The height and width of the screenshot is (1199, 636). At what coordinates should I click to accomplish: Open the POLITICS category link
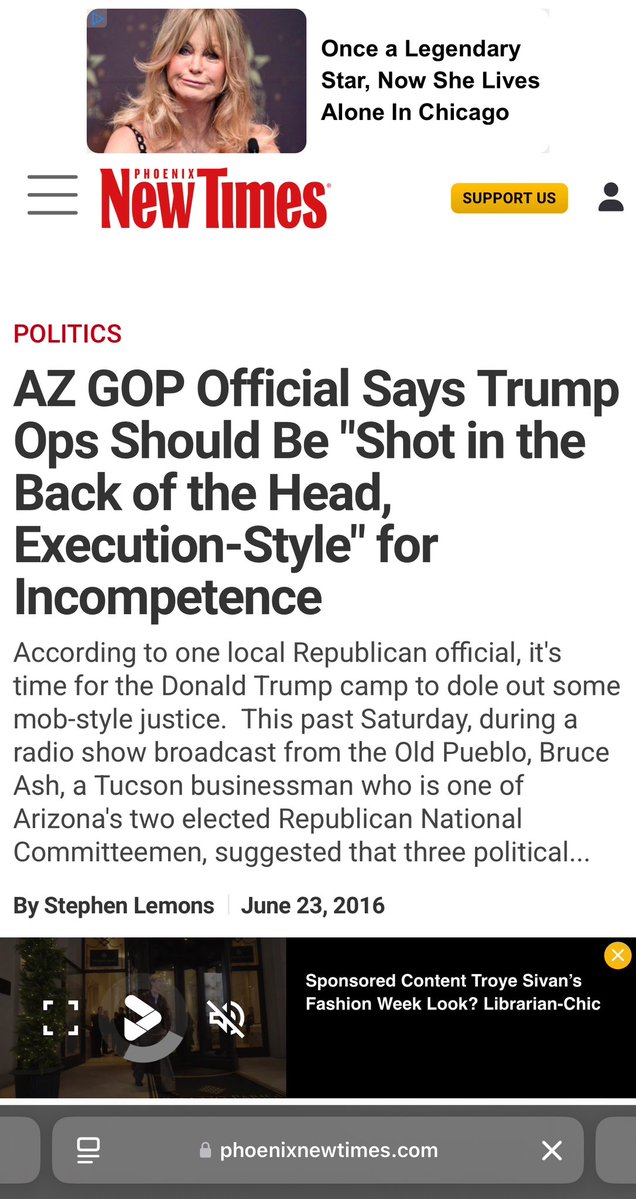pos(68,334)
